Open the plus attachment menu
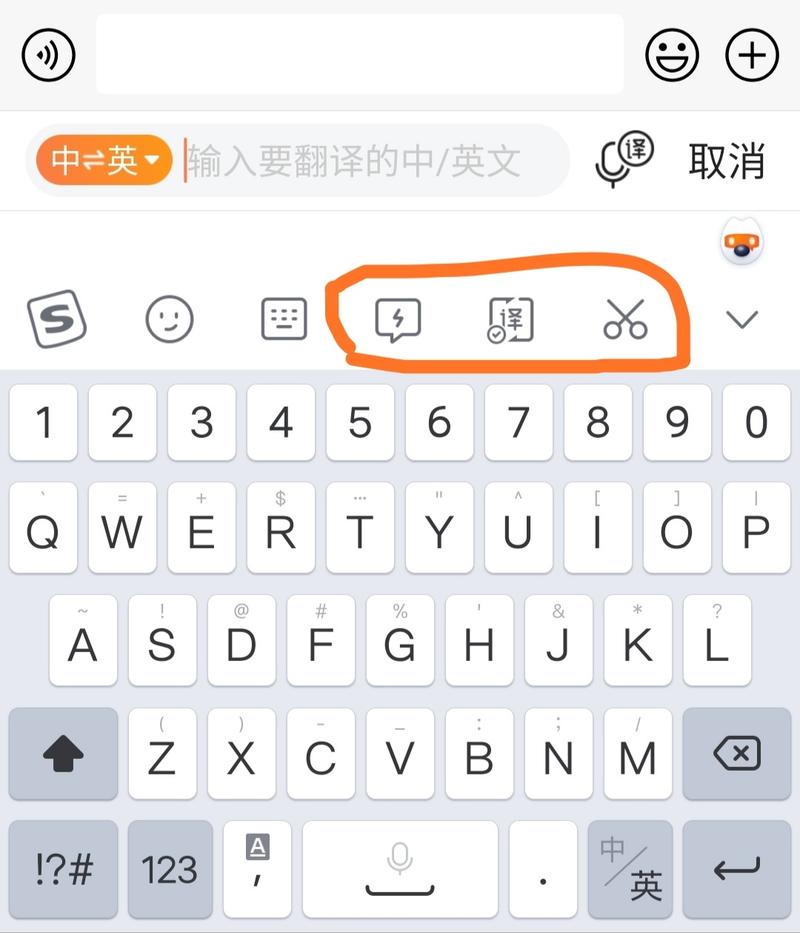Viewport: 800px width, 933px height. point(752,55)
